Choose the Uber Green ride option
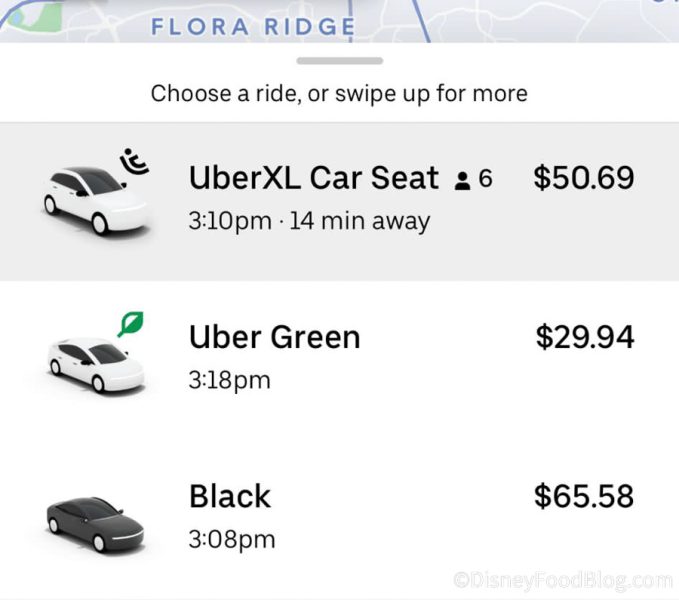Screen dimensions: 679x600 point(339,355)
